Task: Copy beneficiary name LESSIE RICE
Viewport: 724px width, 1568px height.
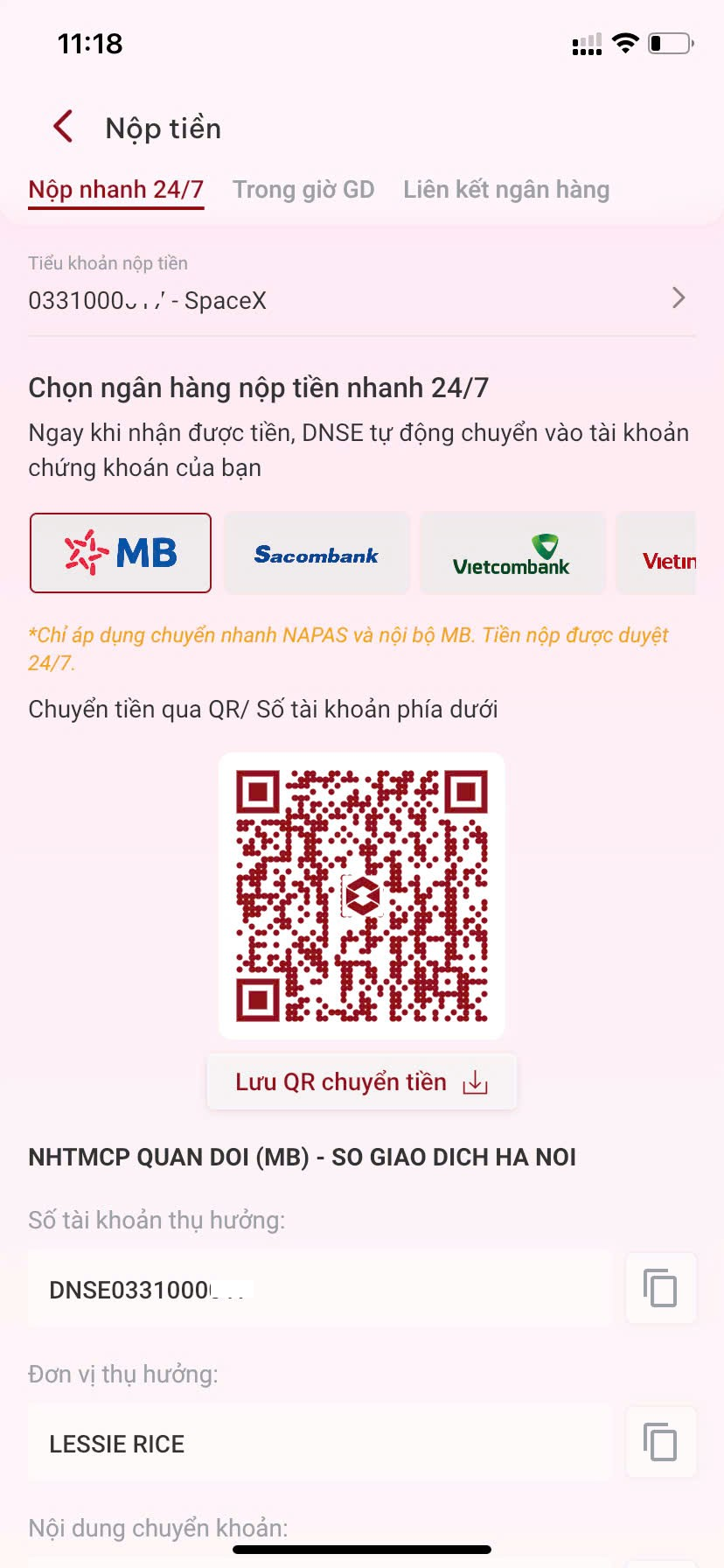Action: (x=660, y=1443)
